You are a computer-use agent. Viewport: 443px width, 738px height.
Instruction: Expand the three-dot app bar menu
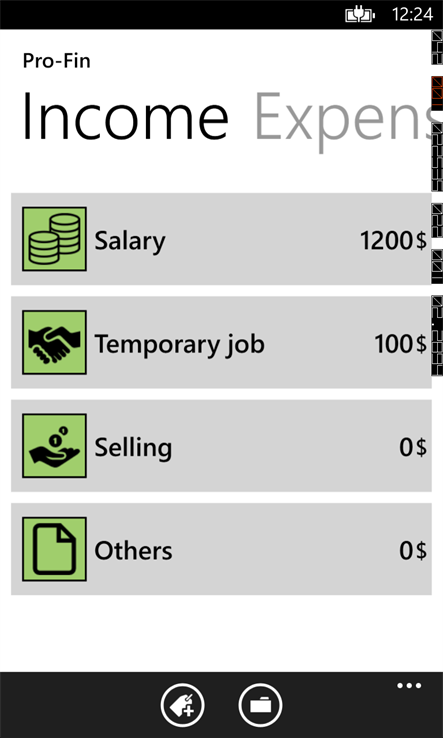tap(409, 686)
